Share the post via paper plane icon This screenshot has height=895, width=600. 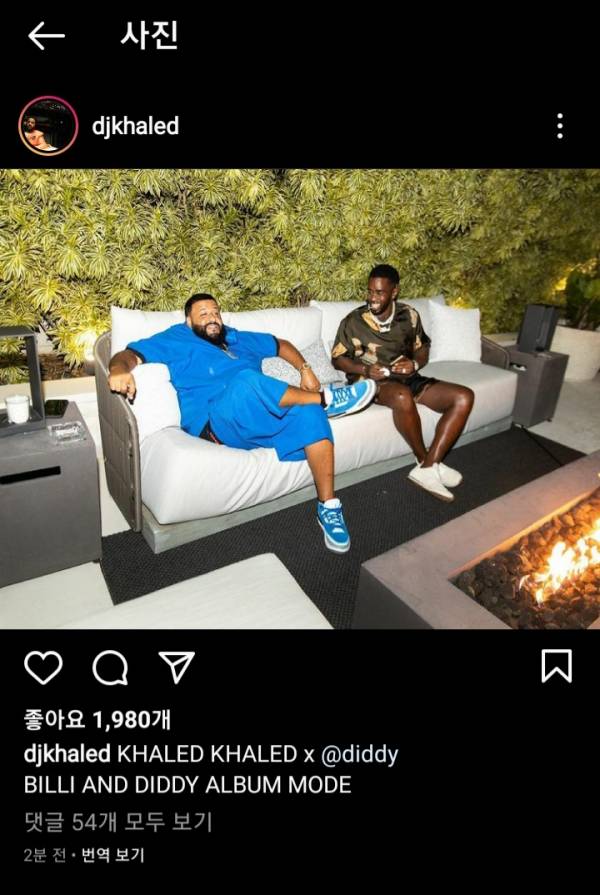177,667
